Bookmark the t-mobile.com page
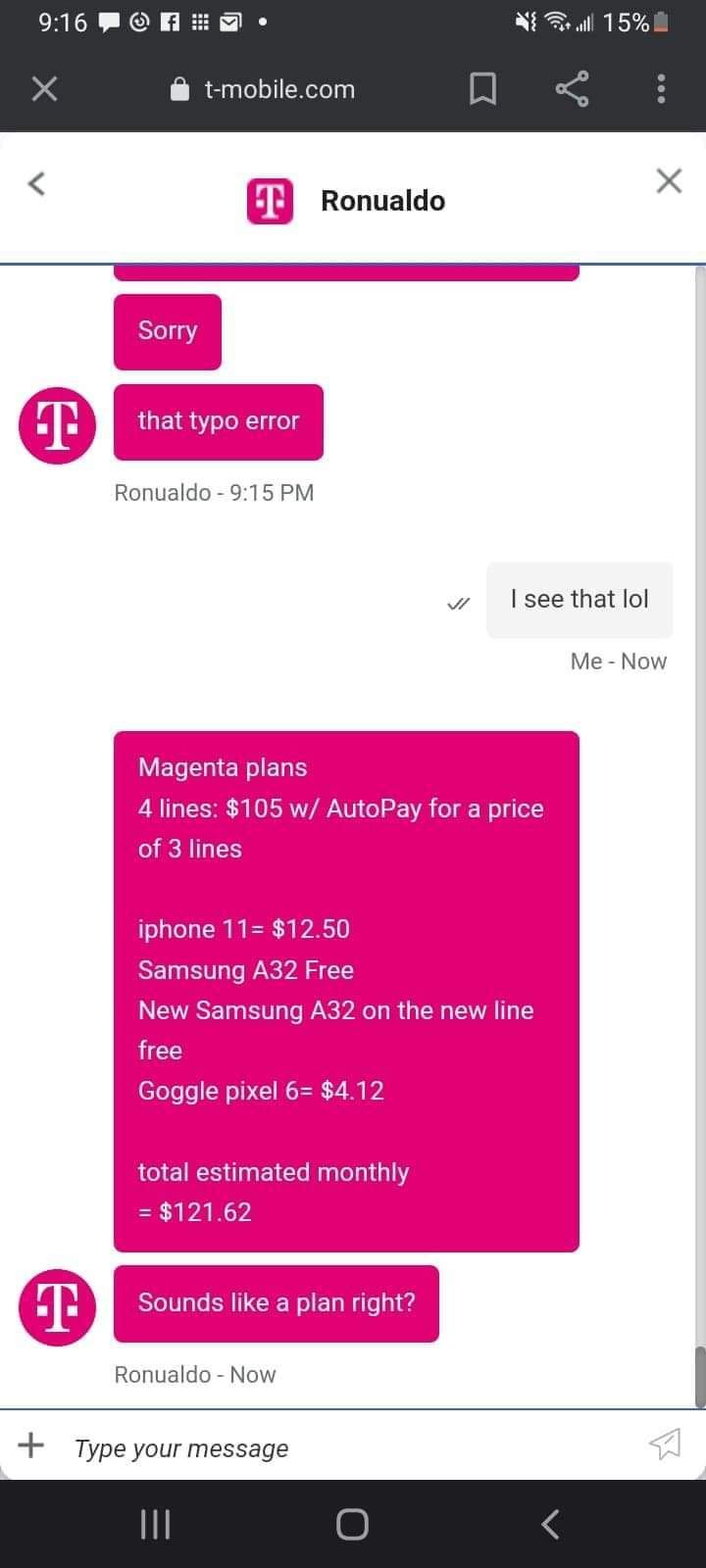Screen dimensions: 706x1568 (x=482, y=89)
